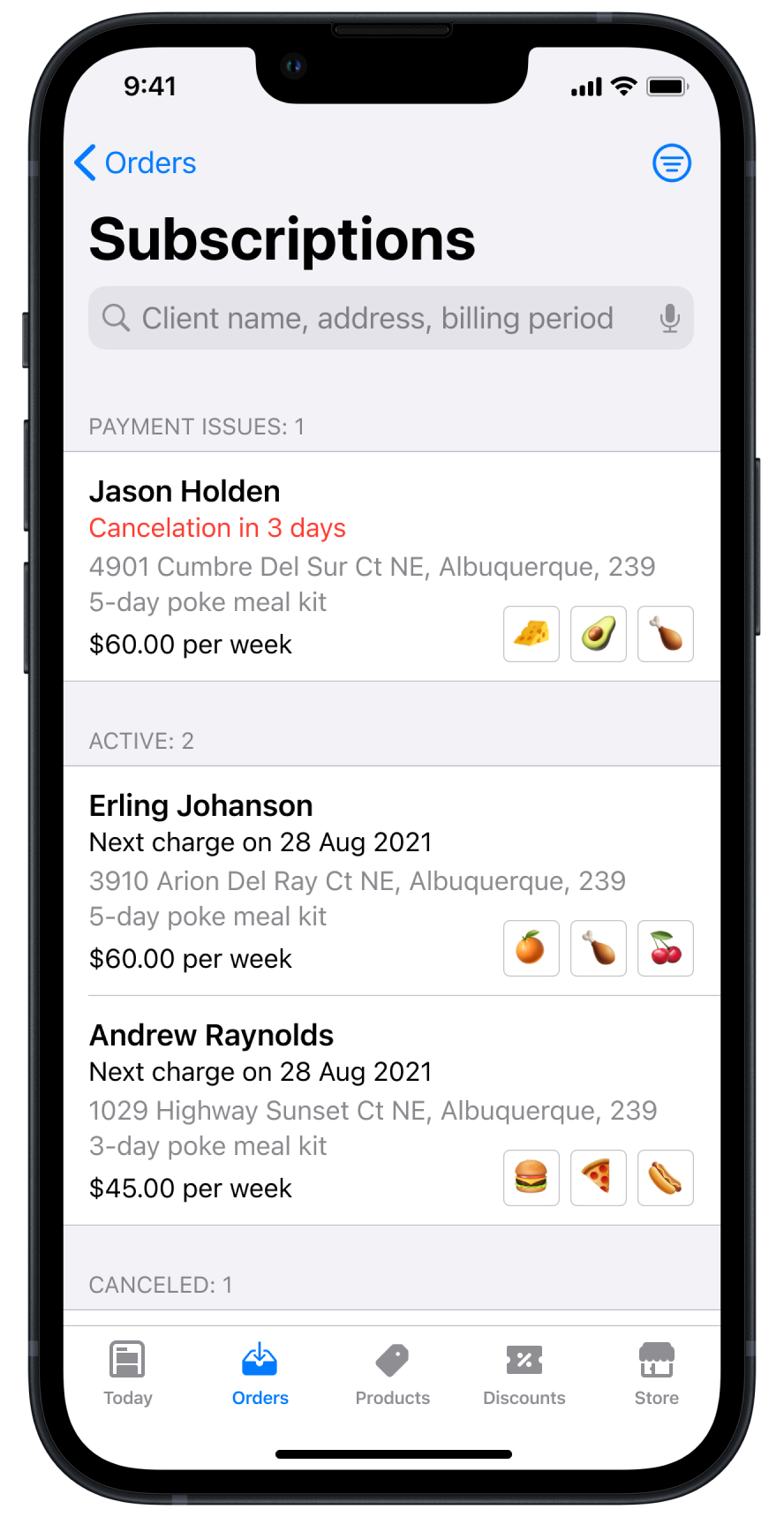Switch to the Store tab

click(x=656, y=1372)
